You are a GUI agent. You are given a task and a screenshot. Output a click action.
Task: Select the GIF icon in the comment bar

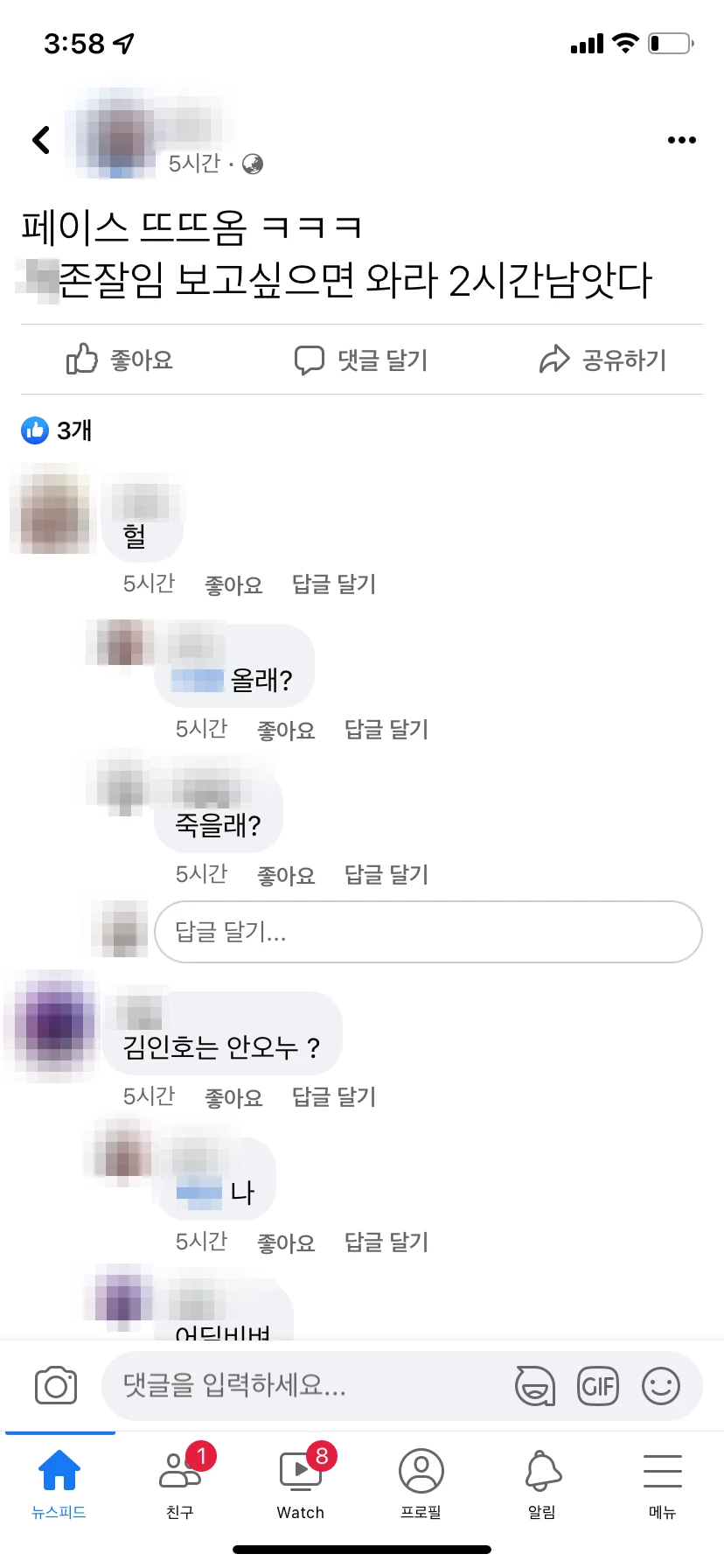tap(598, 1385)
